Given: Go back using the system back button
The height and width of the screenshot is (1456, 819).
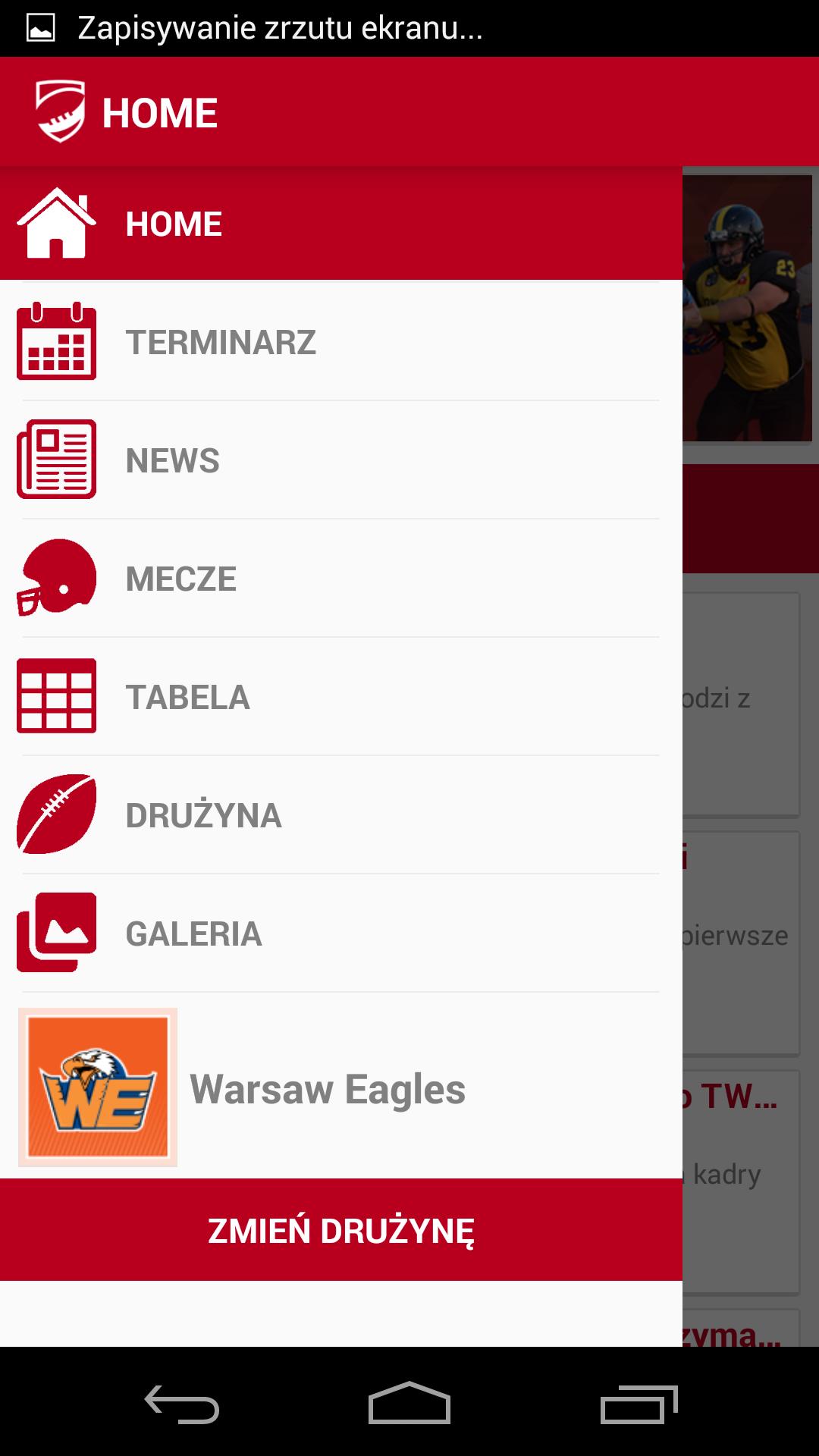Looking at the screenshot, I should point(182,1404).
